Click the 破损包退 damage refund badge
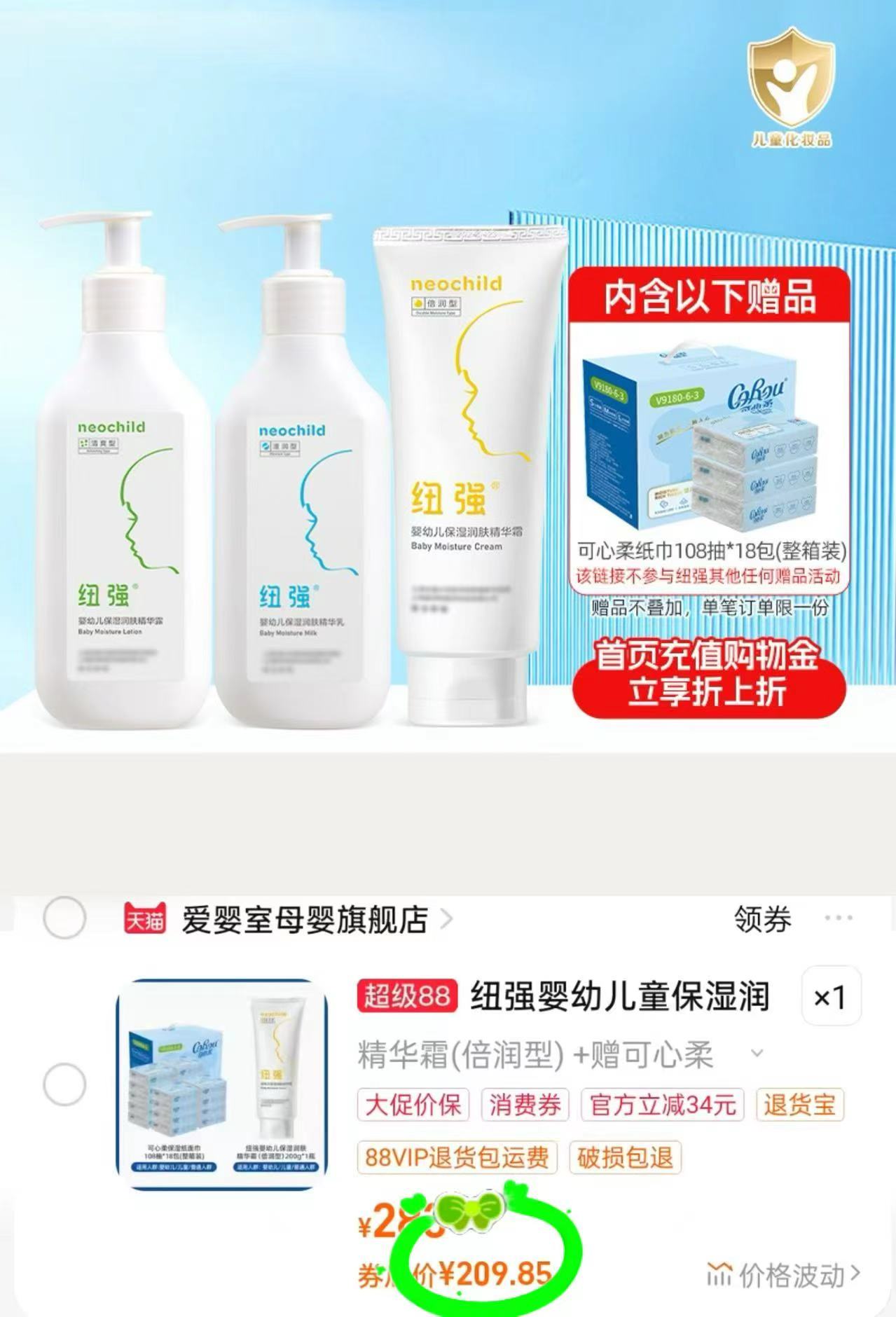896x1317 pixels. click(623, 1157)
